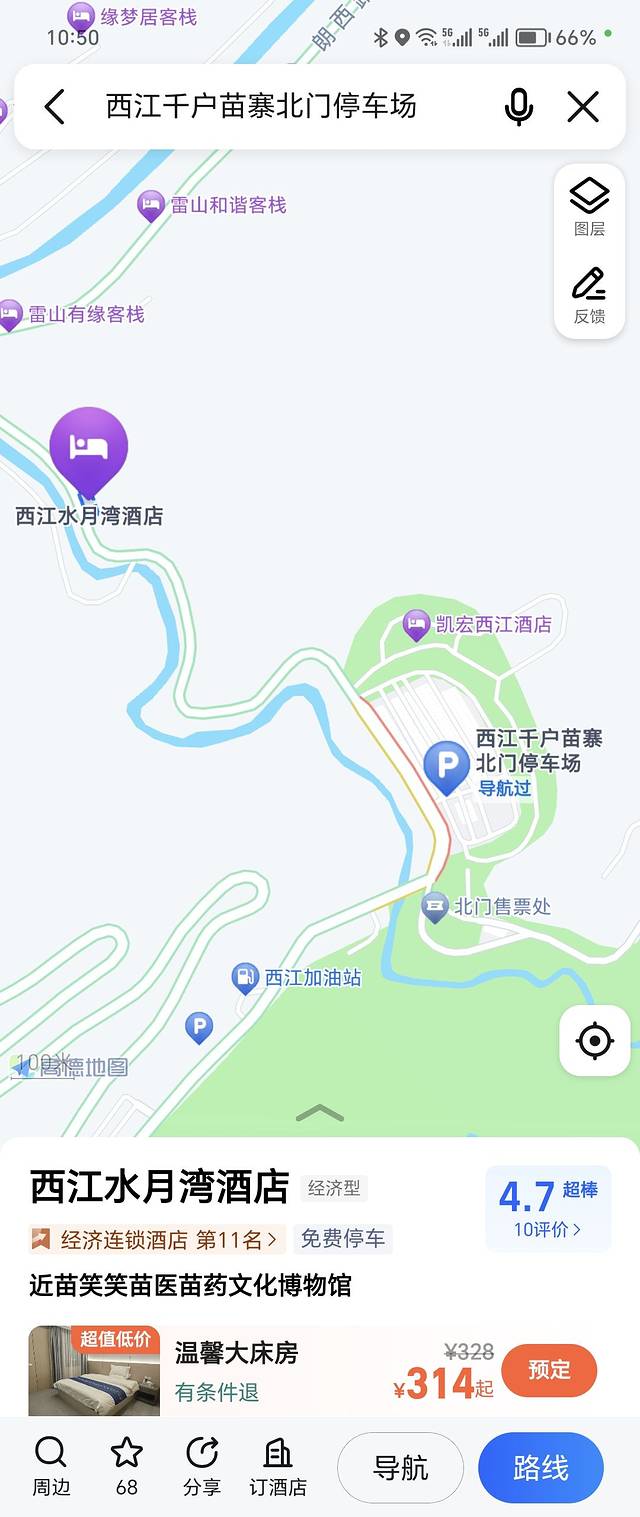Viewport: 640px width, 1517px height.
Task: Share this location via 分享
Action: (x=202, y=1466)
